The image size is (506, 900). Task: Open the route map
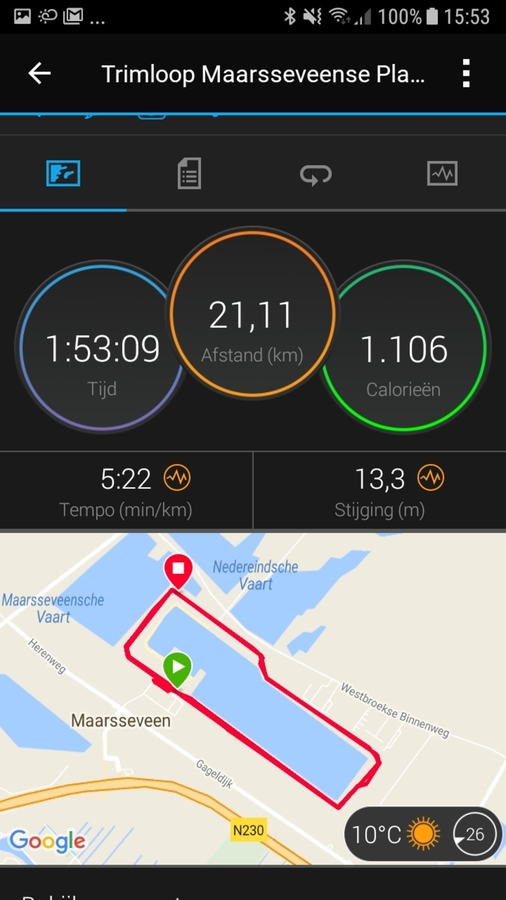click(x=253, y=698)
